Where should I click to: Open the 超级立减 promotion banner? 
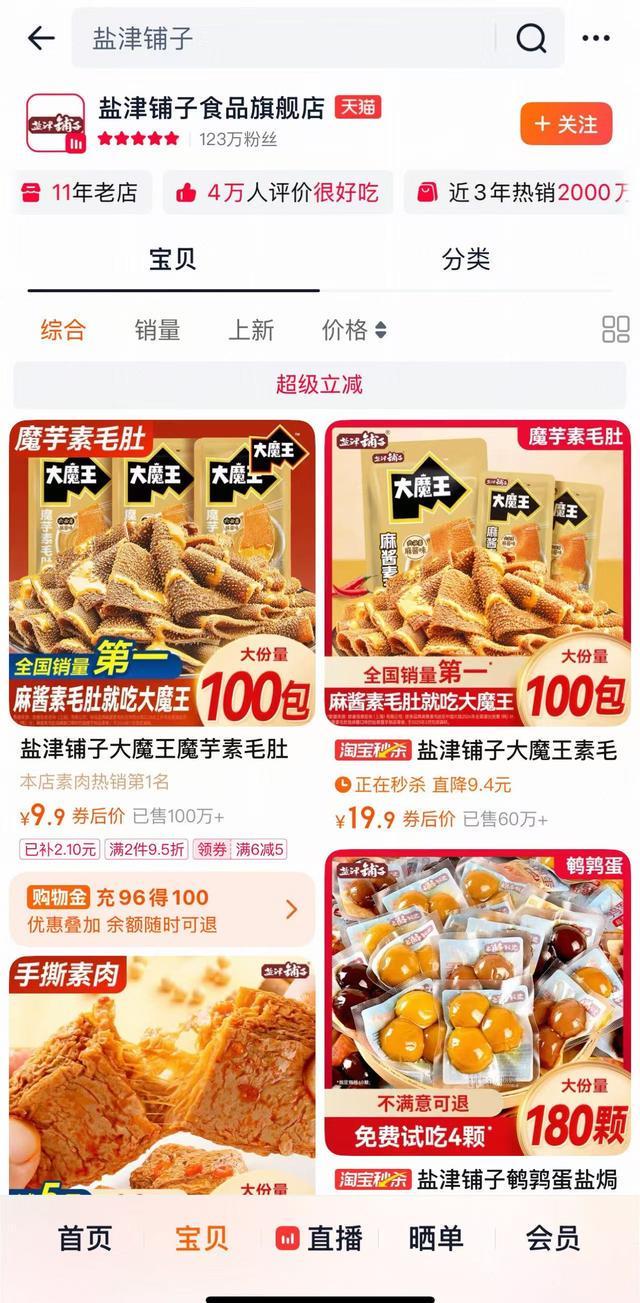point(320,385)
